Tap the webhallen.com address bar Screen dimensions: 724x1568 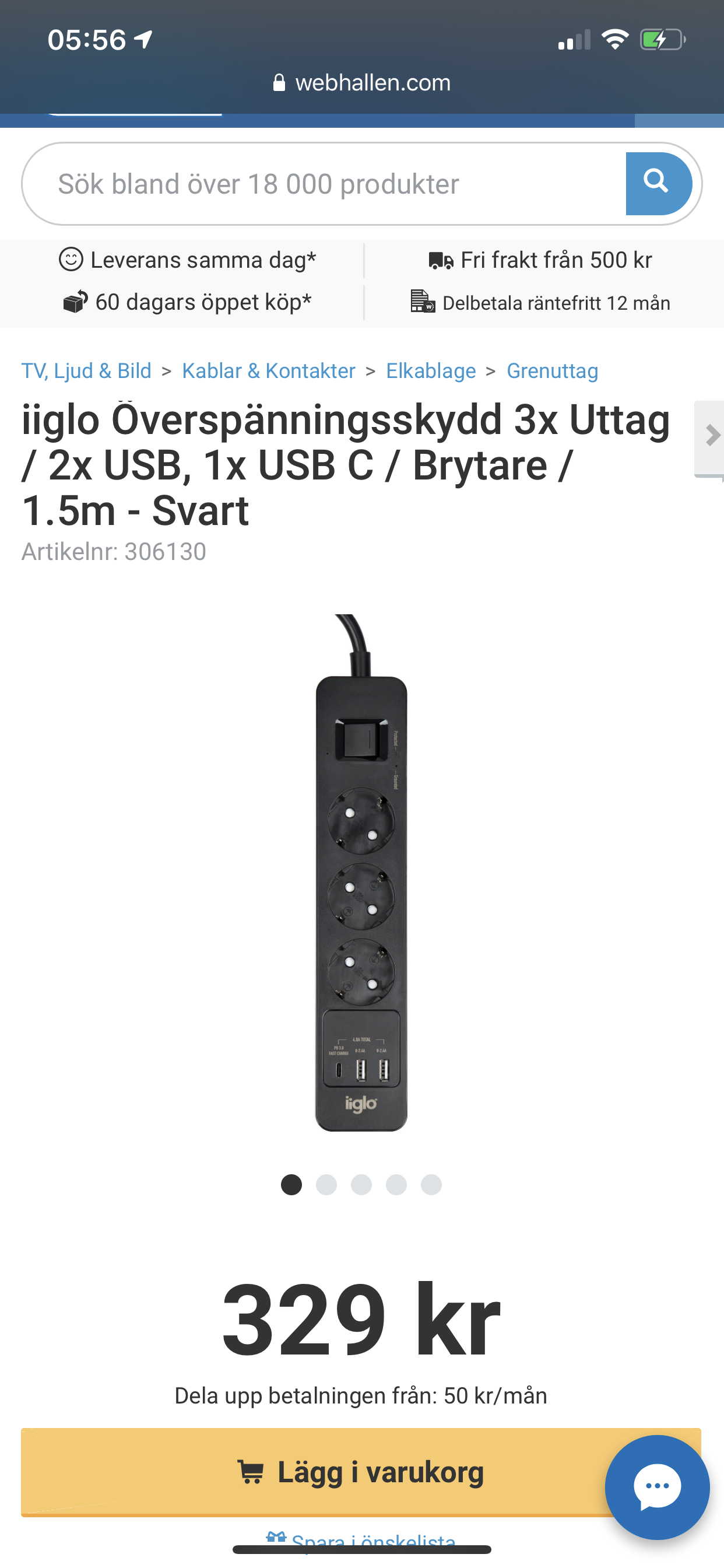362,83
